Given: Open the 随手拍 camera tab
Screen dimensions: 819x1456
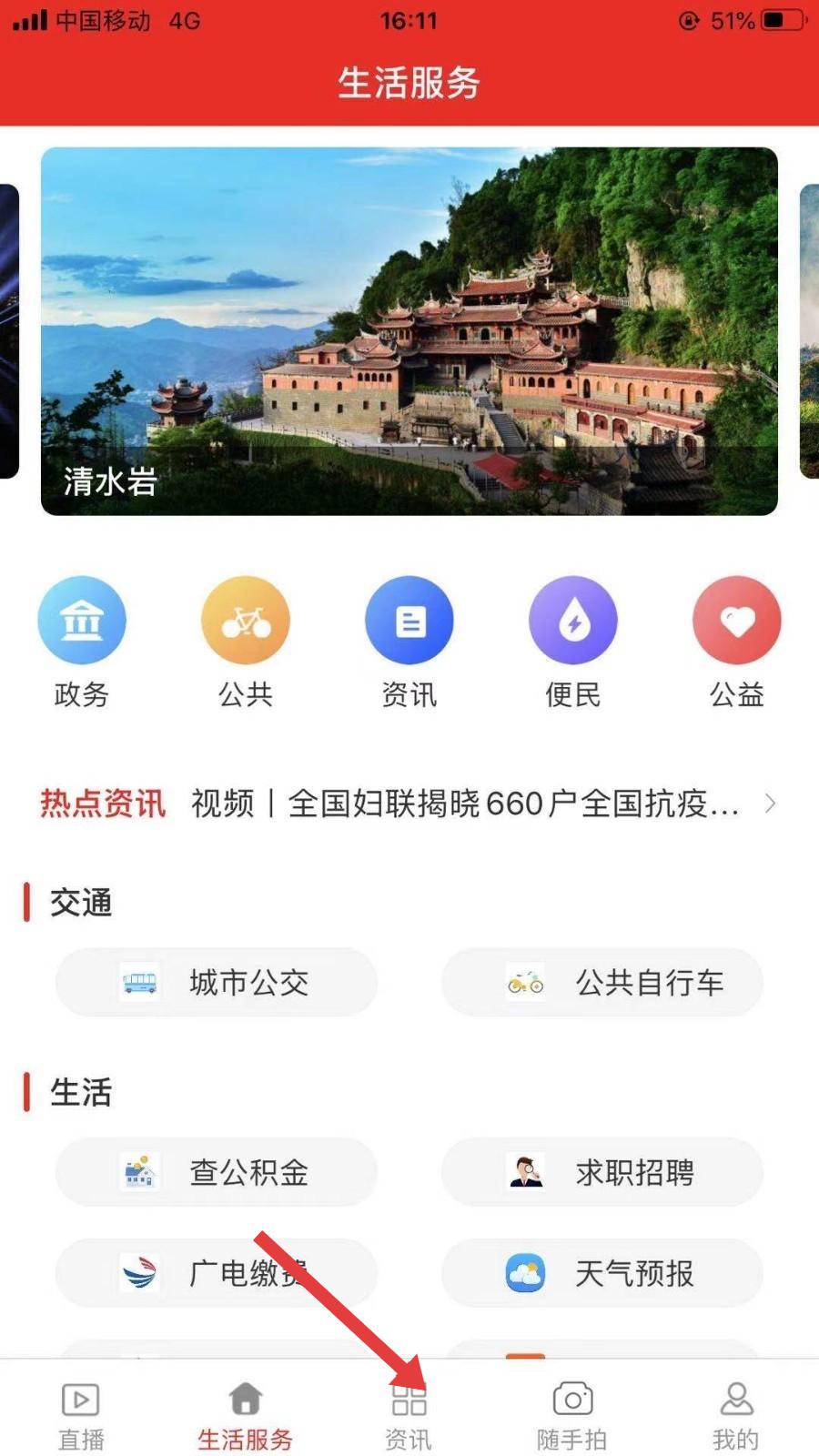Looking at the screenshot, I should pos(572,1416).
